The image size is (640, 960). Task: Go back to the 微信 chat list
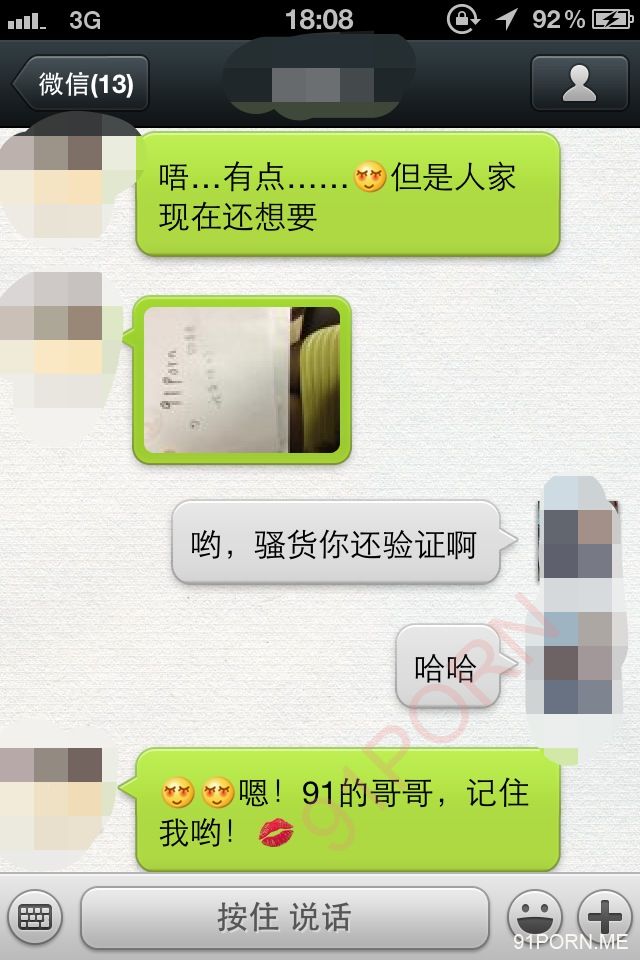click(x=82, y=84)
